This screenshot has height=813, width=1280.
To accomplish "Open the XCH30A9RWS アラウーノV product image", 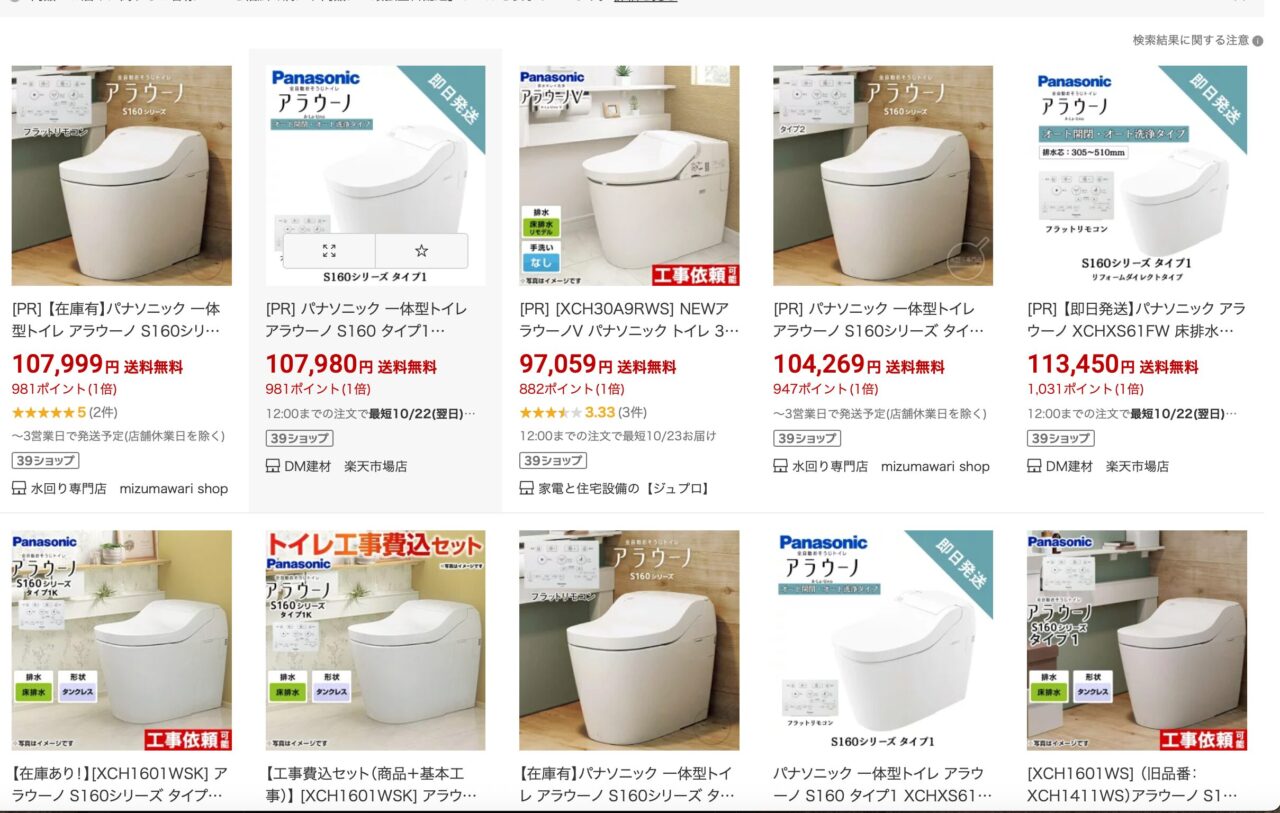I will [629, 176].
